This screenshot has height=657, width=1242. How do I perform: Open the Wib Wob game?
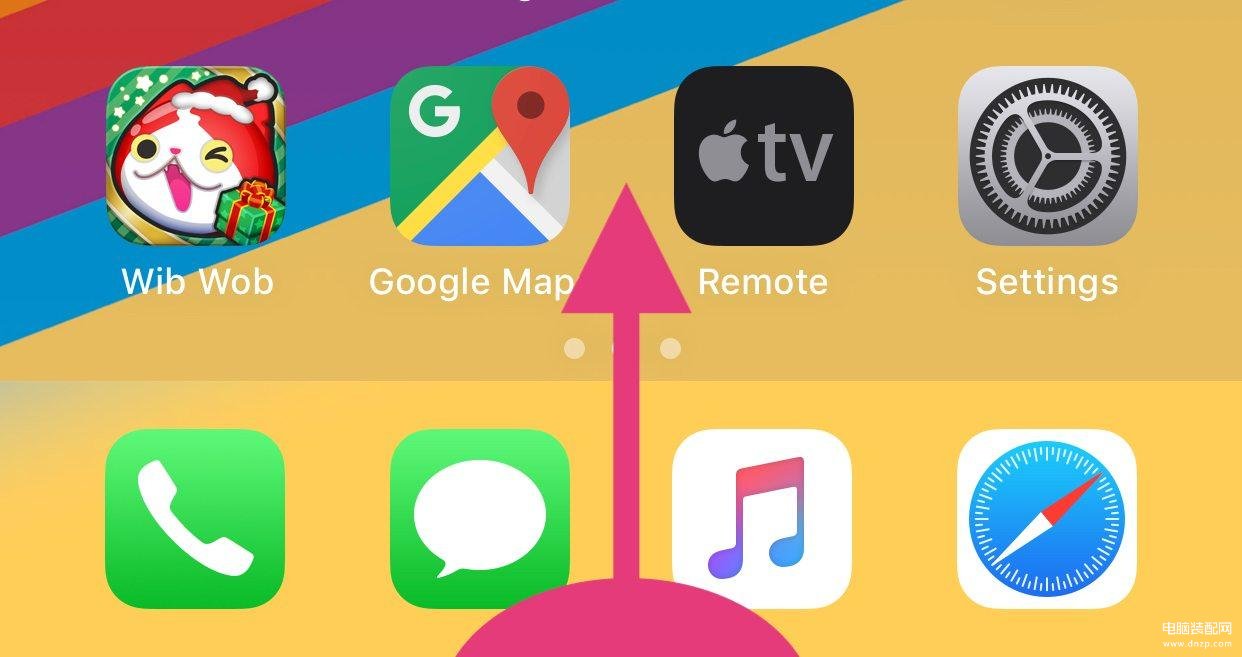click(196, 156)
